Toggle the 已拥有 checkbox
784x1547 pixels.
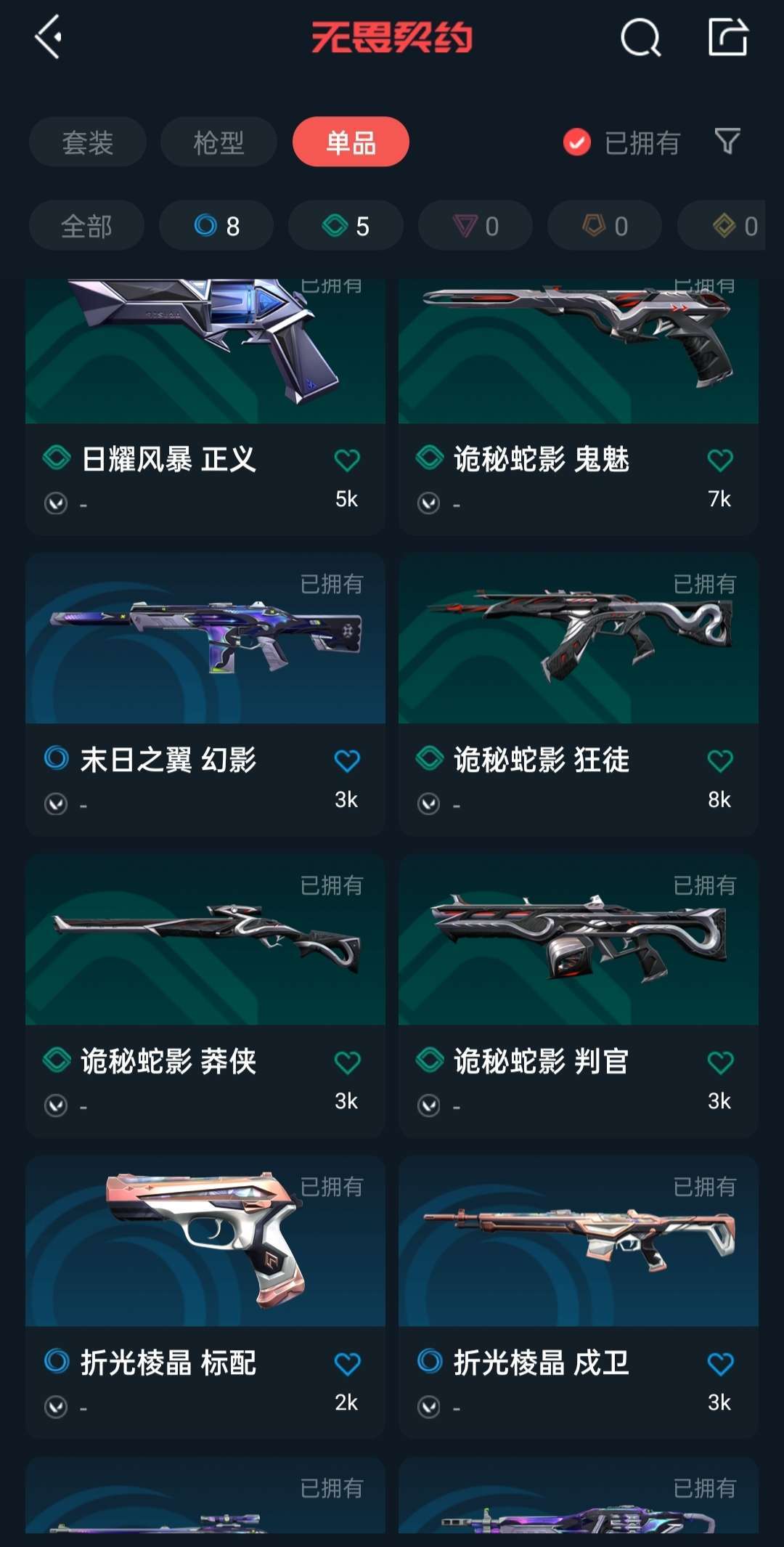point(577,142)
